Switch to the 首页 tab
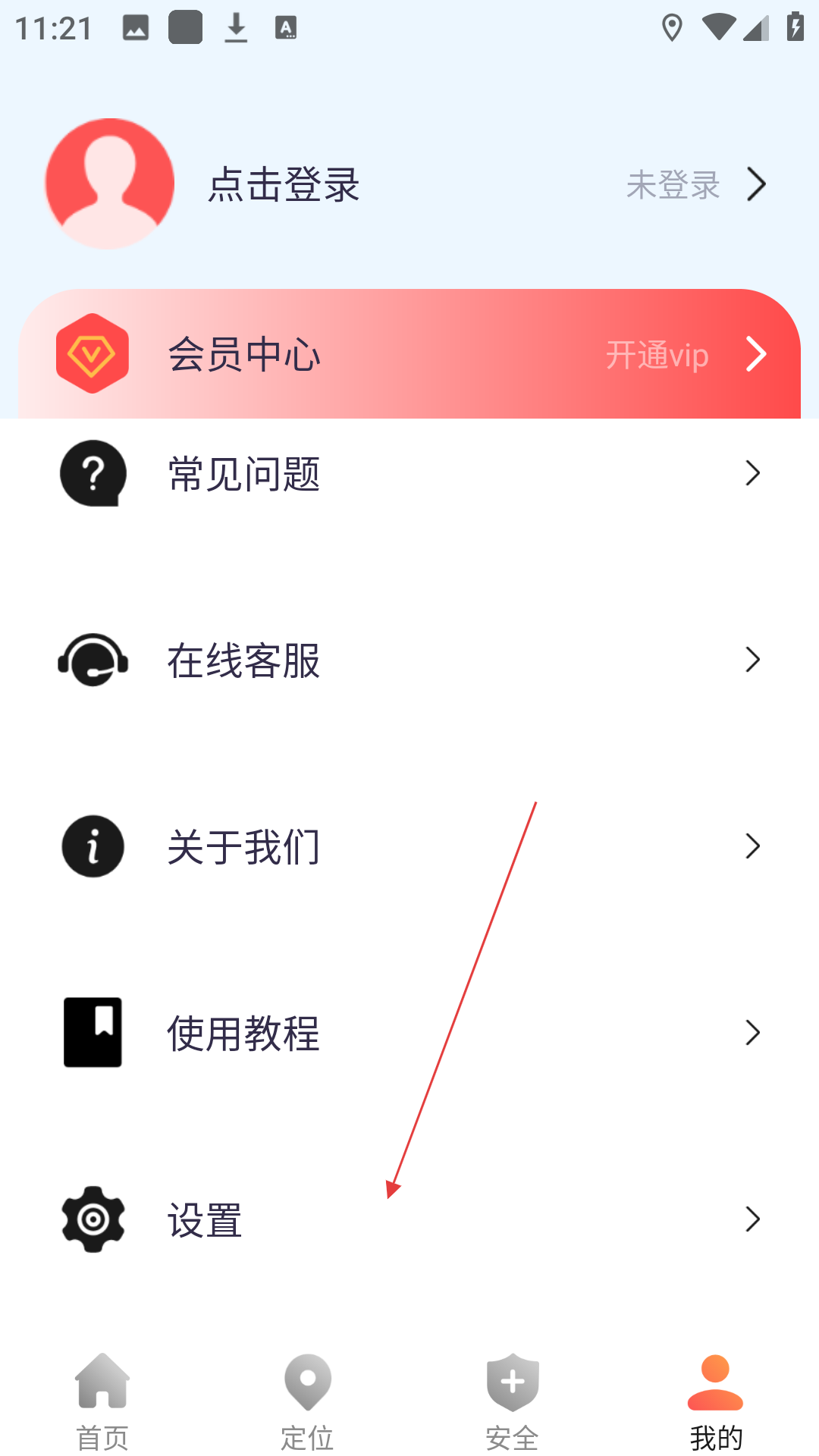 102,1401
